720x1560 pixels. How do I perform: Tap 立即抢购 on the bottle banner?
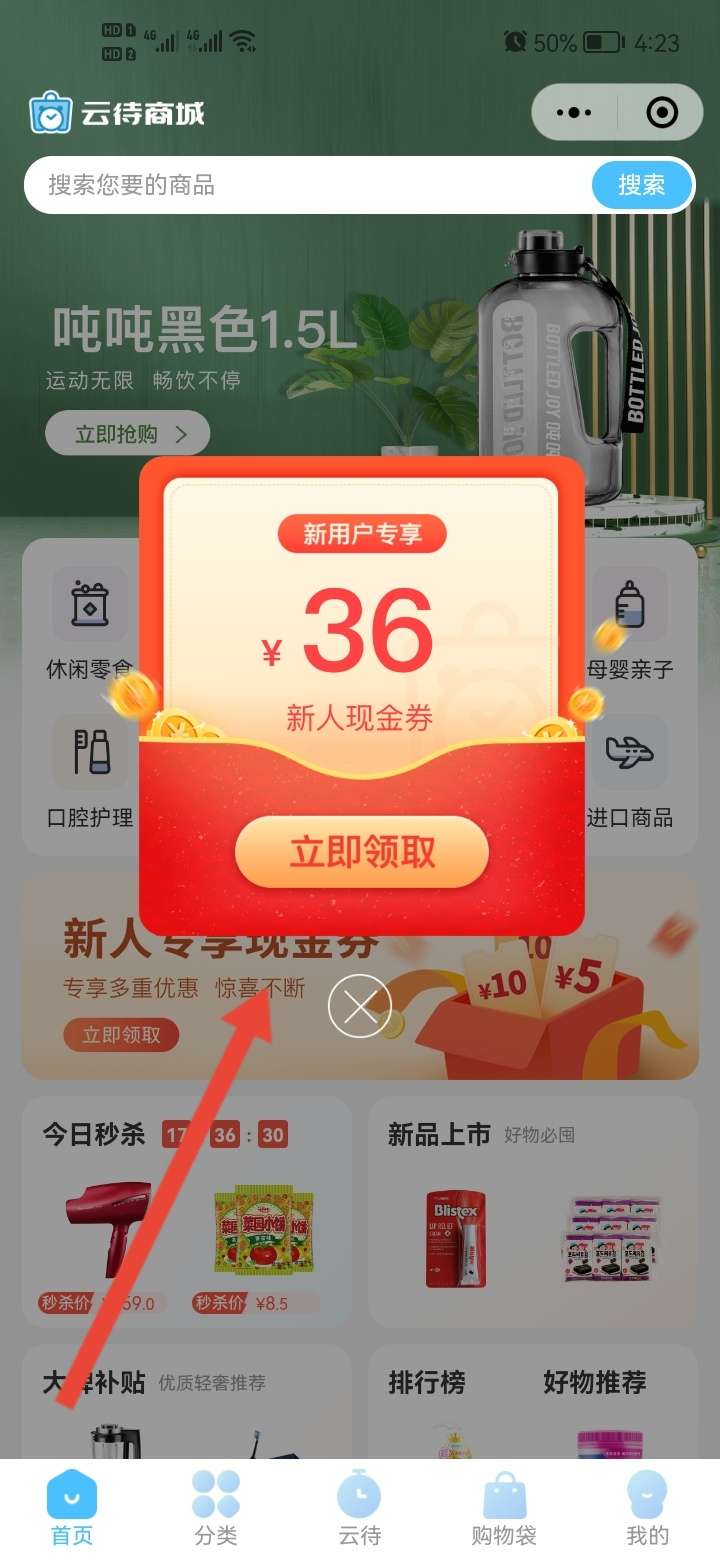128,434
